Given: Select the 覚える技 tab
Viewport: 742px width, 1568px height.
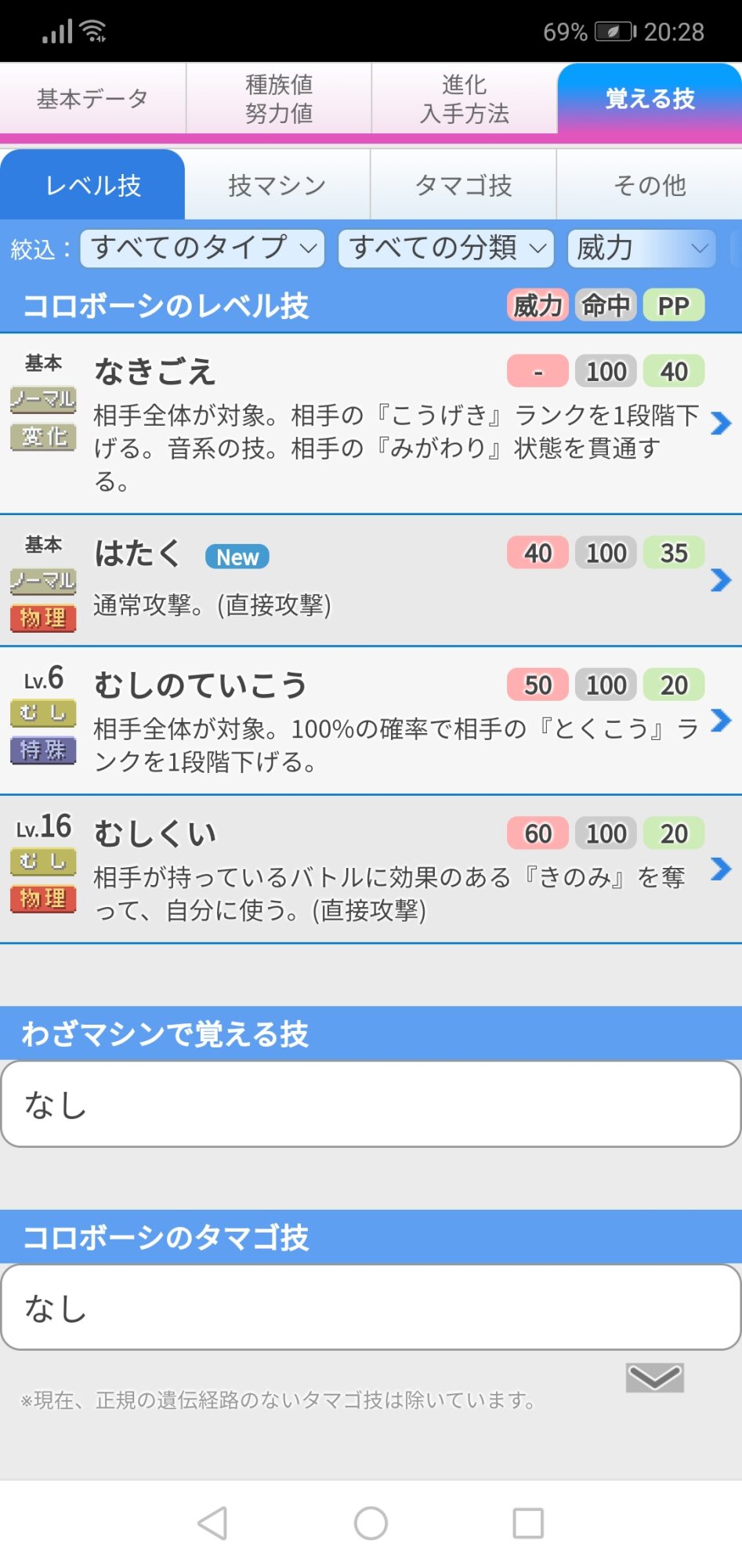Looking at the screenshot, I should [x=650, y=99].
